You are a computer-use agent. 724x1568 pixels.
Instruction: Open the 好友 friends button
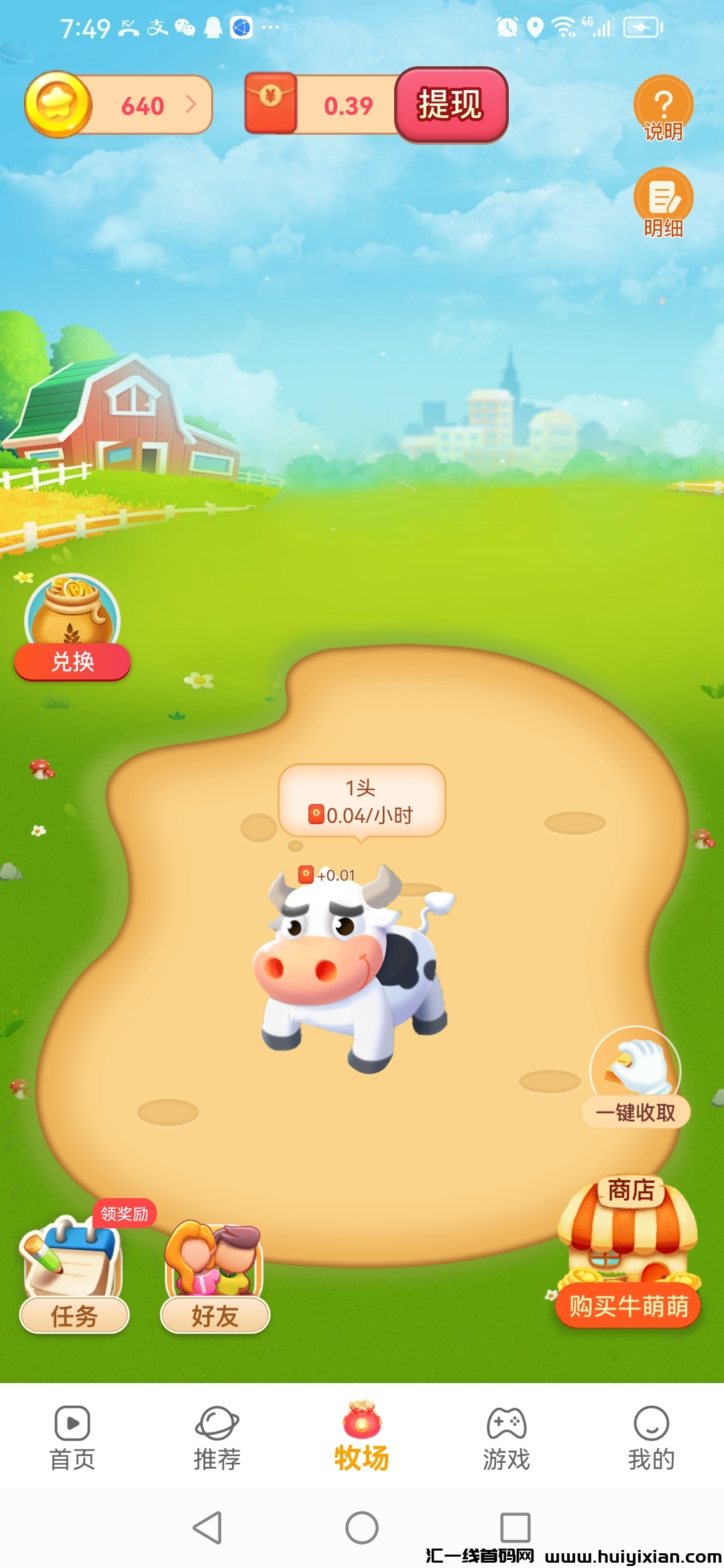click(x=215, y=1315)
